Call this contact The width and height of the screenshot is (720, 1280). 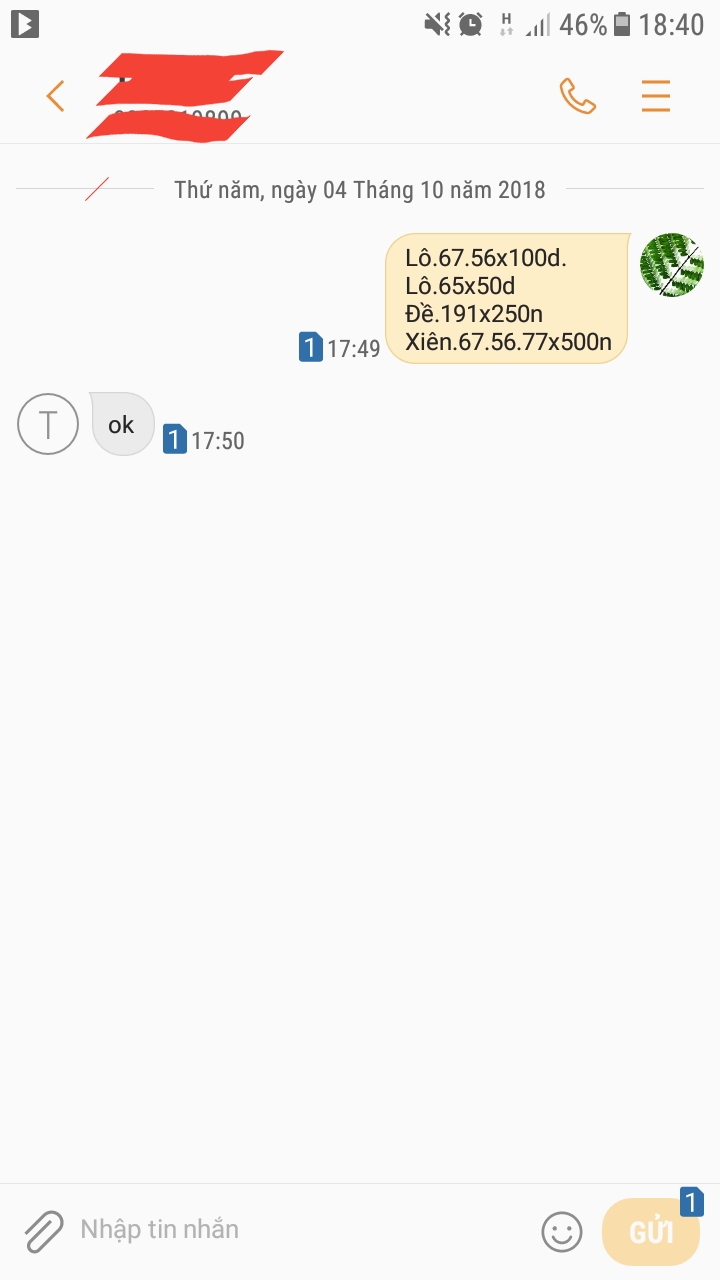[x=577, y=96]
